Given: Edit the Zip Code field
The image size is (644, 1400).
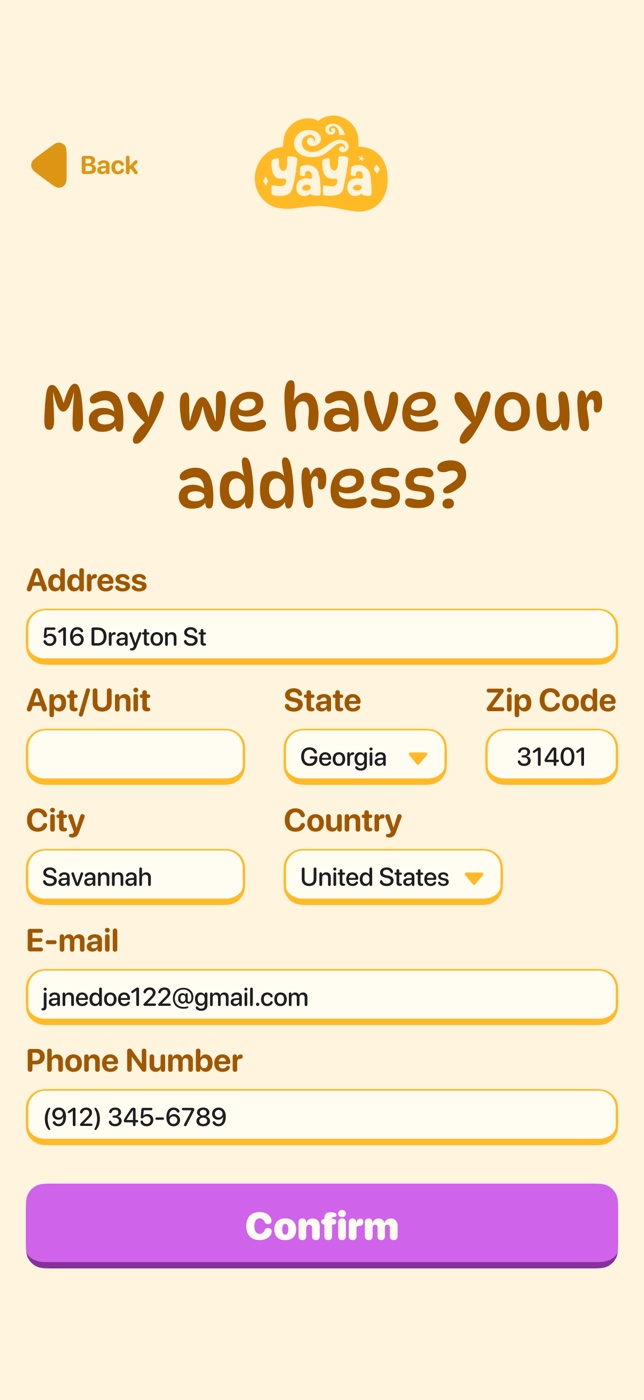Looking at the screenshot, I should click(x=551, y=756).
